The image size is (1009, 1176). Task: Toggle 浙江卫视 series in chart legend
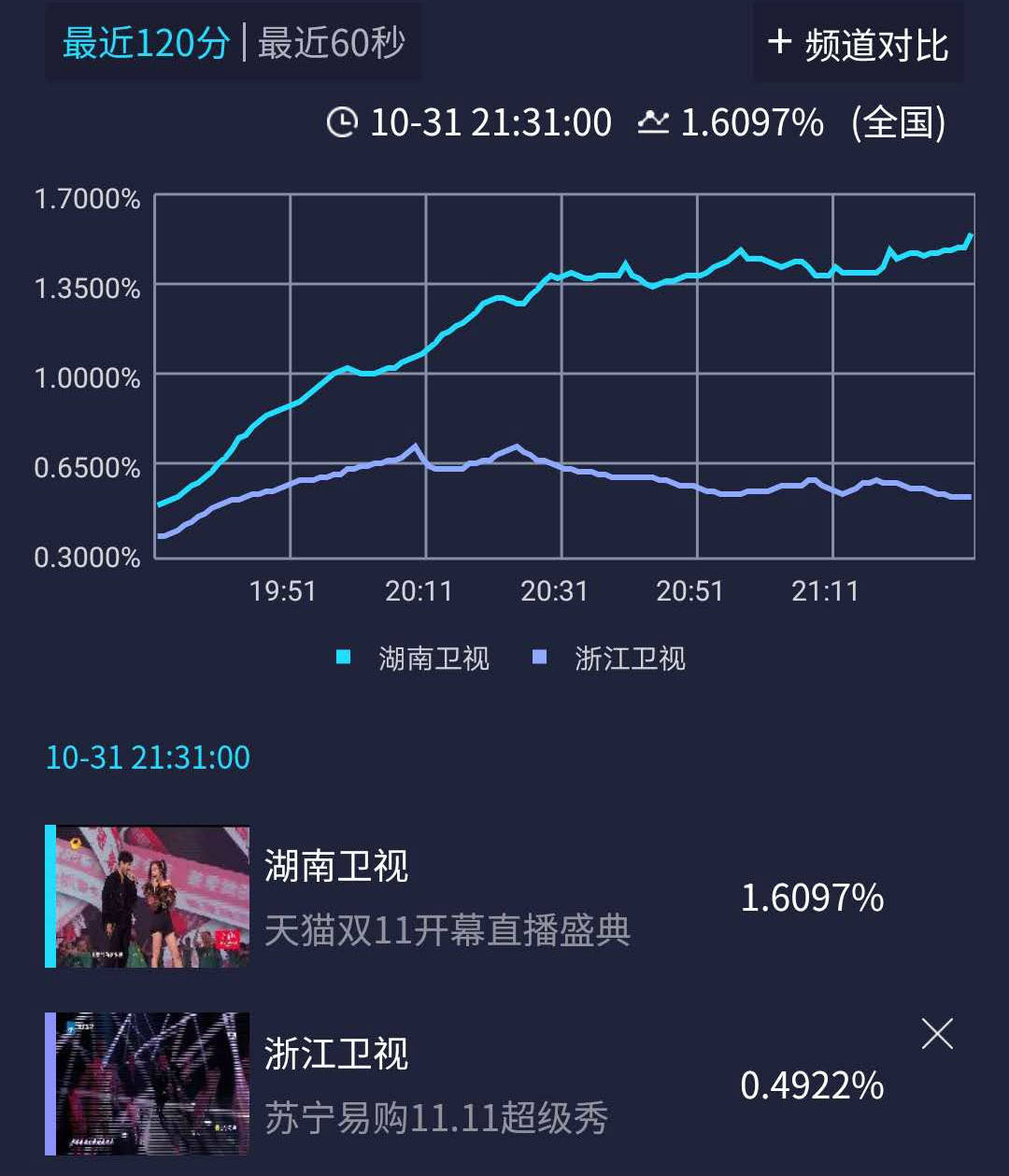[x=609, y=659]
